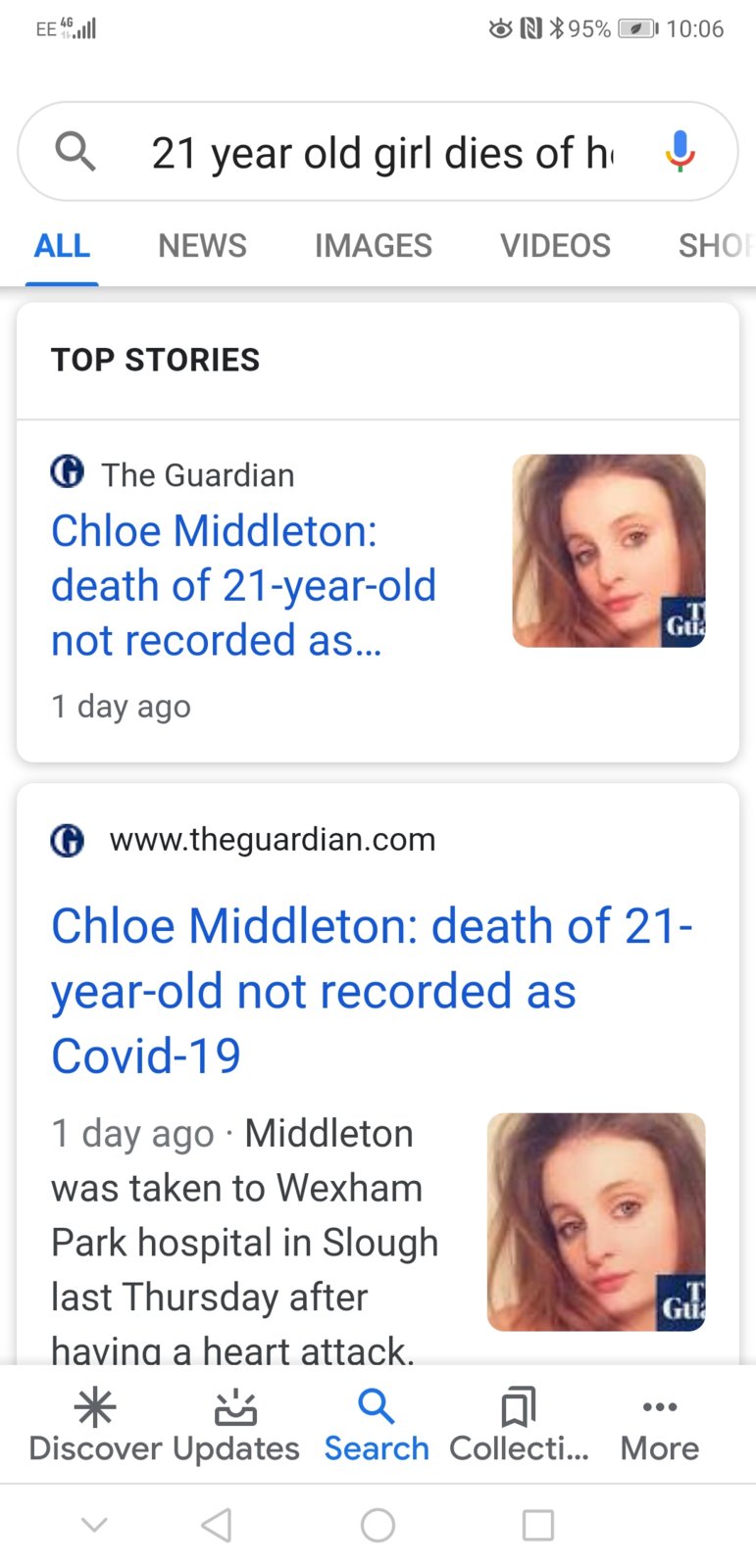Switch to the News tab
Screen dimensions: 756x1568
(x=202, y=245)
